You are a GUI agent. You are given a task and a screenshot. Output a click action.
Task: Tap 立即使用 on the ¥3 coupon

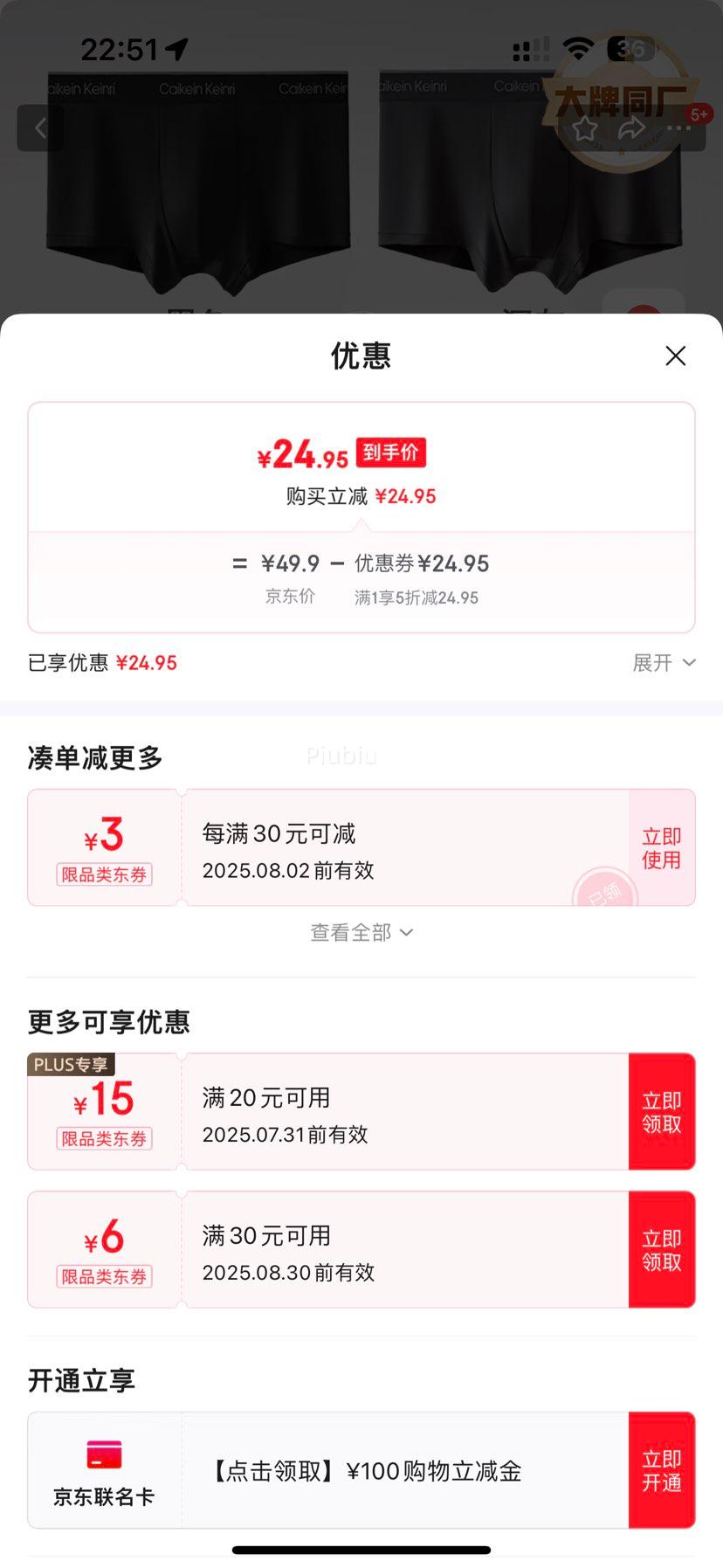pos(661,846)
